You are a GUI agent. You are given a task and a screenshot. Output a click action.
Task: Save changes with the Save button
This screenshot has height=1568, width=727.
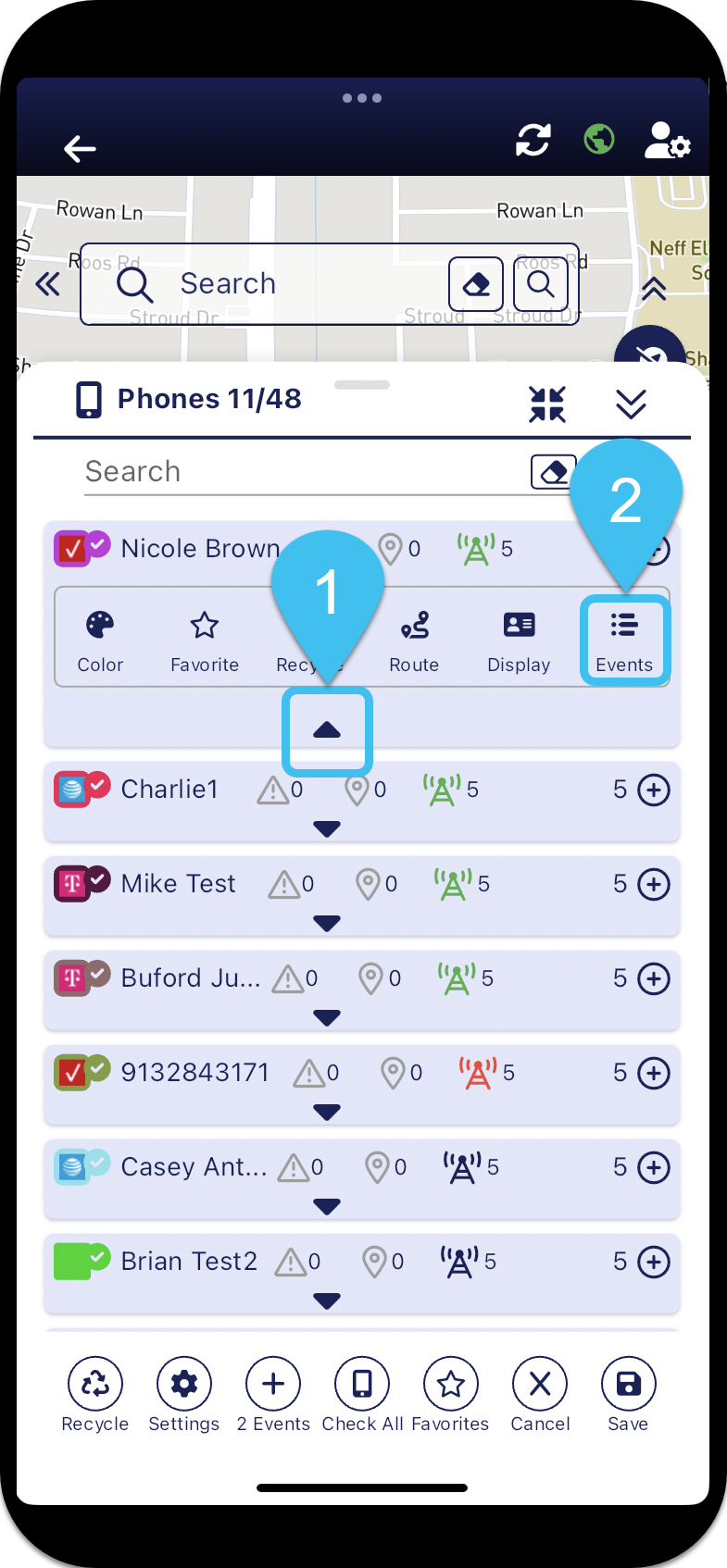pyautogui.click(x=628, y=1395)
